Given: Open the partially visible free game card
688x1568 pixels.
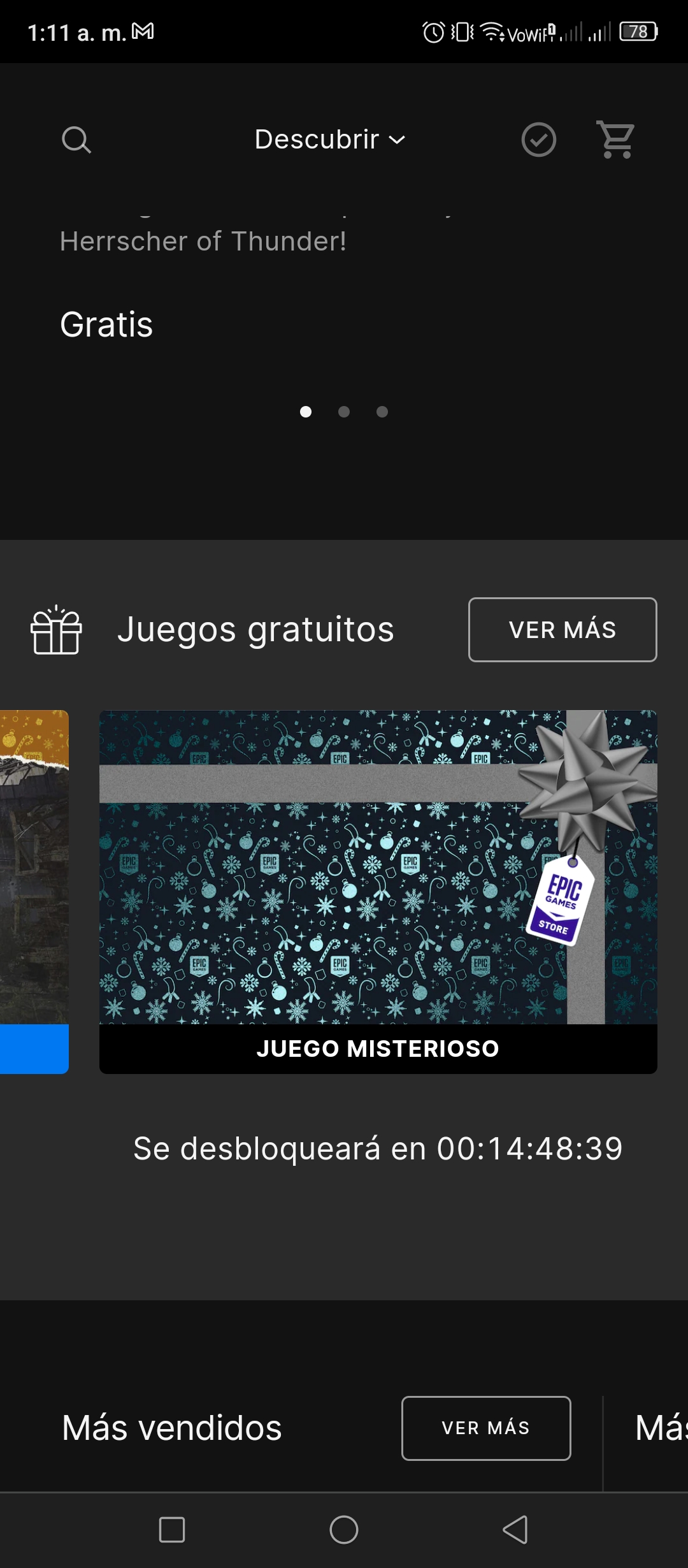Looking at the screenshot, I should coord(34,892).
